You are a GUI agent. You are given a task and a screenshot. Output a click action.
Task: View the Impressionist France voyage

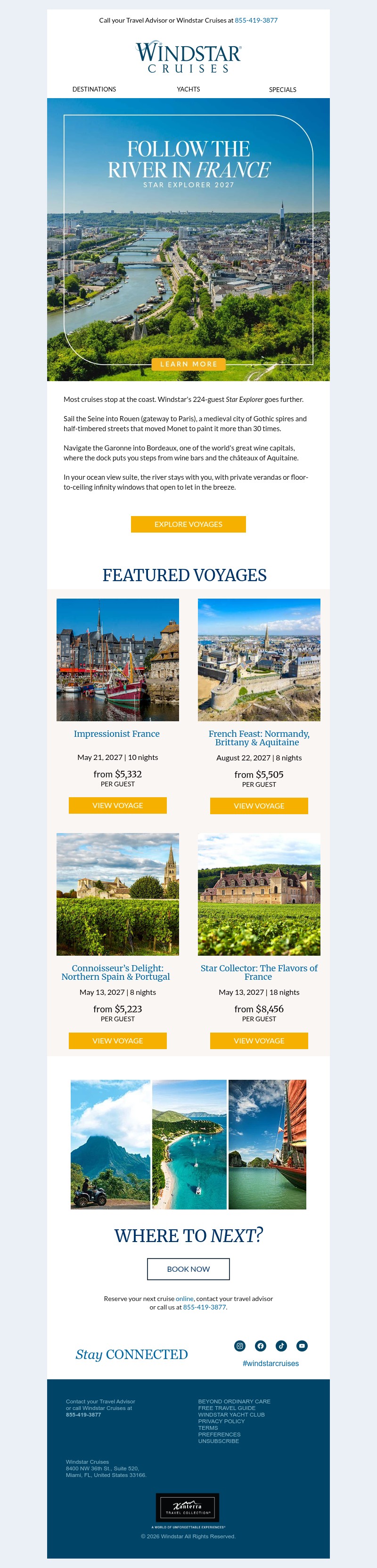tap(117, 805)
